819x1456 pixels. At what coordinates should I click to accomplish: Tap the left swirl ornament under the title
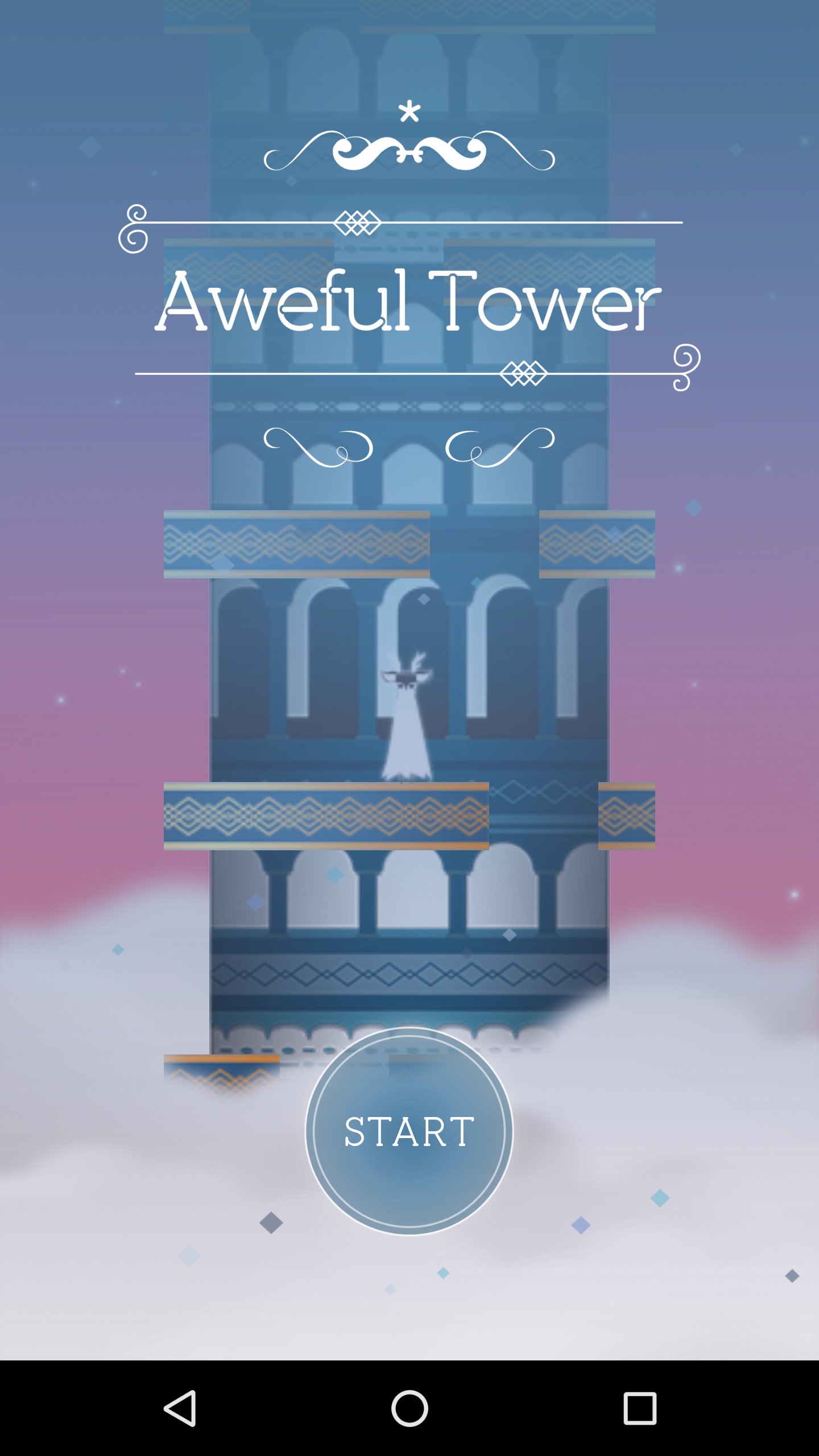click(318, 446)
